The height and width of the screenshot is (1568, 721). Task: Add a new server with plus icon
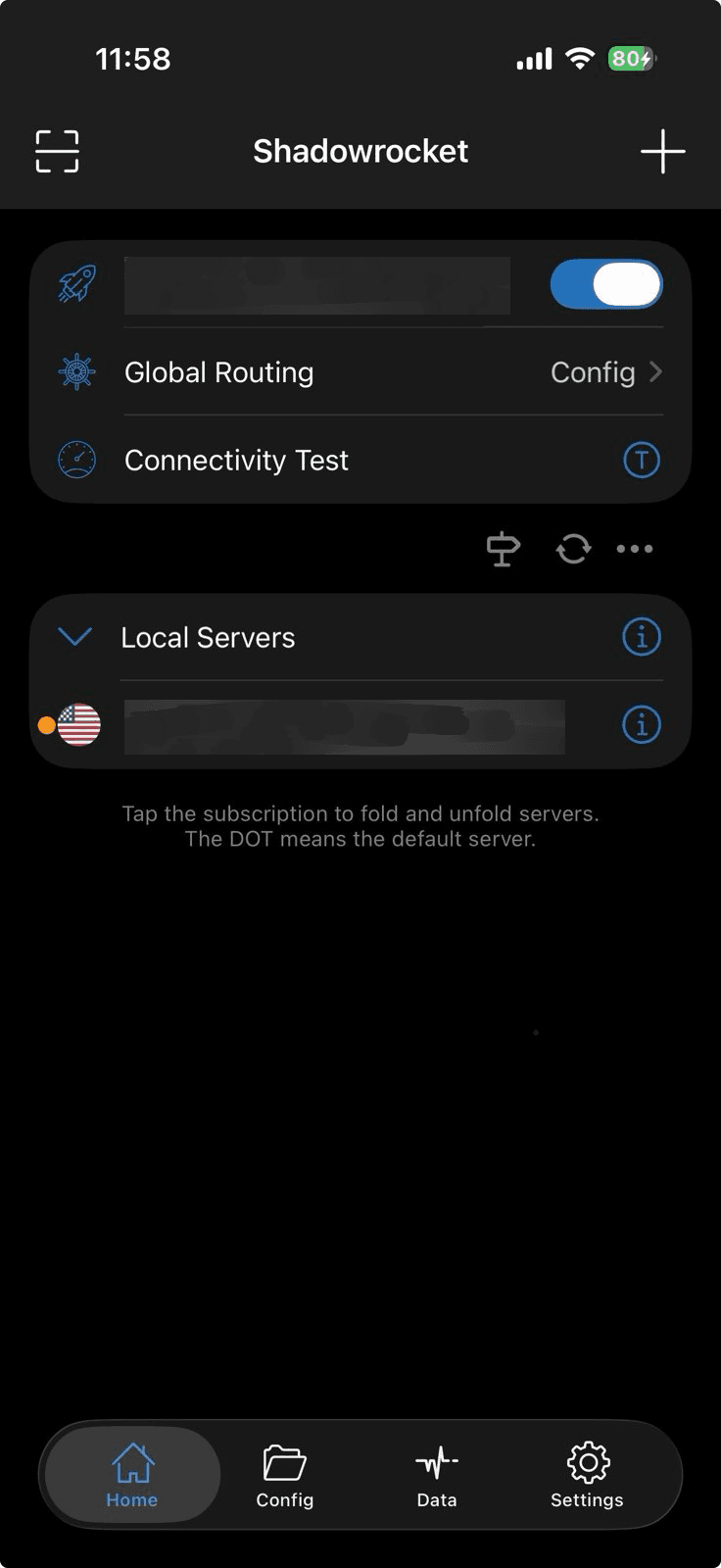(x=662, y=151)
